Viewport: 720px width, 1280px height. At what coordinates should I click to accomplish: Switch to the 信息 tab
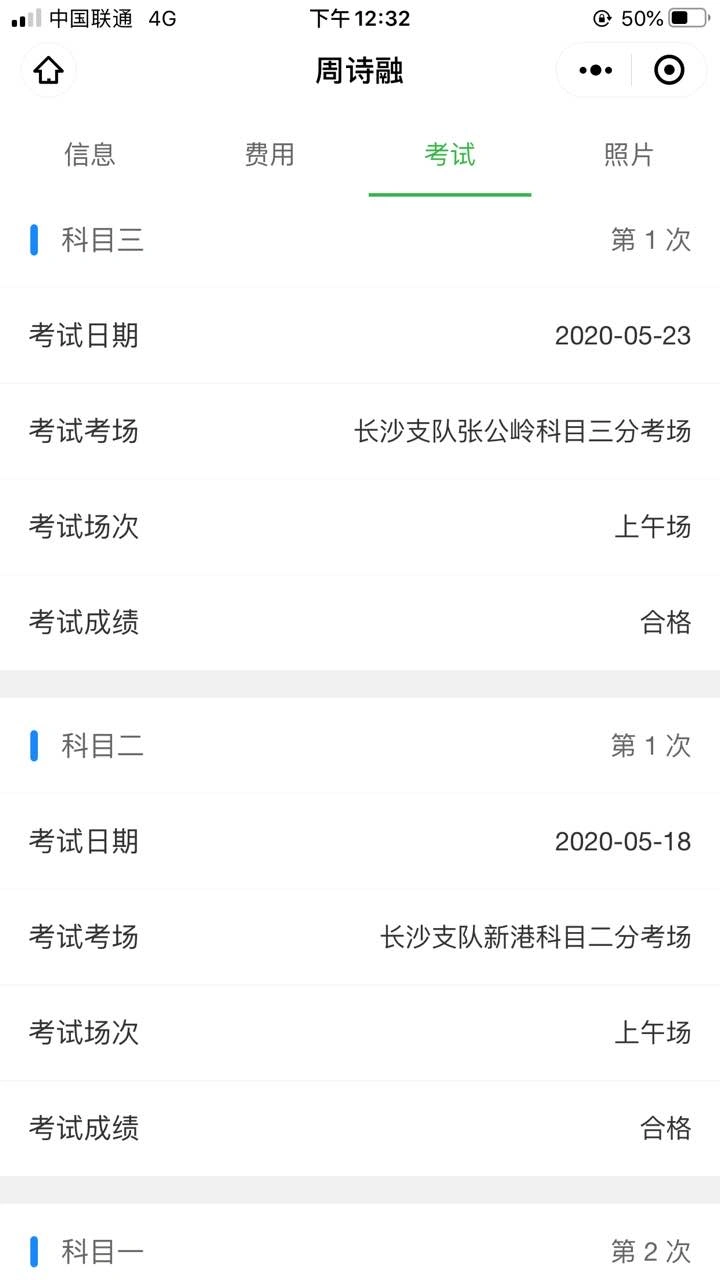90,155
